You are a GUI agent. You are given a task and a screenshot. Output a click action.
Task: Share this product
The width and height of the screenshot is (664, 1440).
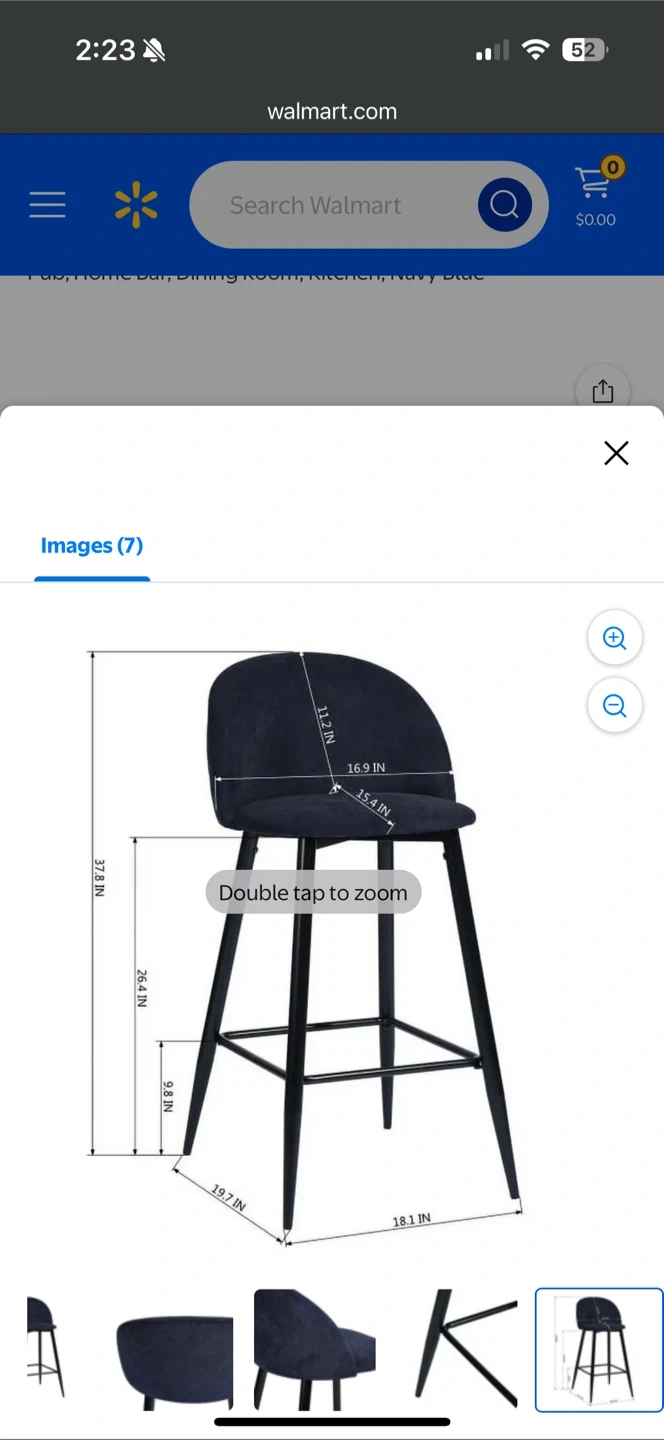click(x=602, y=391)
